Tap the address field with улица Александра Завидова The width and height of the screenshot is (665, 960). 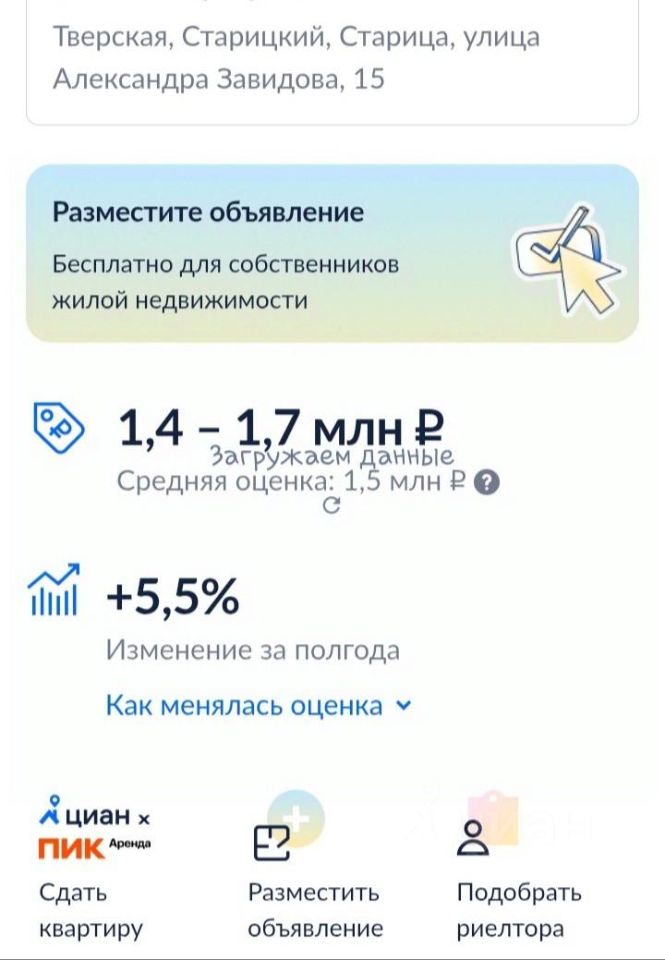click(x=331, y=60)
